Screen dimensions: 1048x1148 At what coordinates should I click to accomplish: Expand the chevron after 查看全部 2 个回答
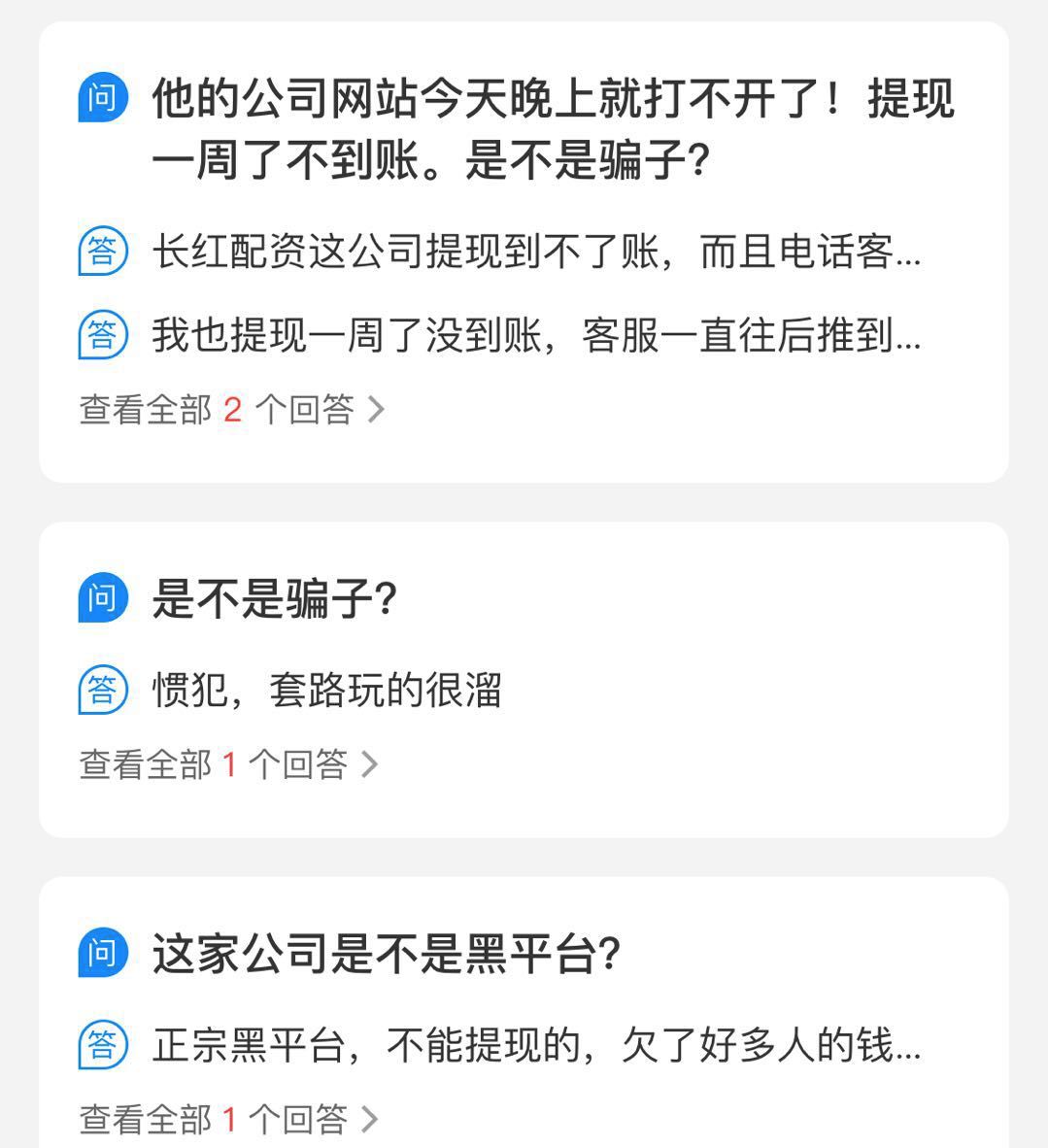(377, 410)
